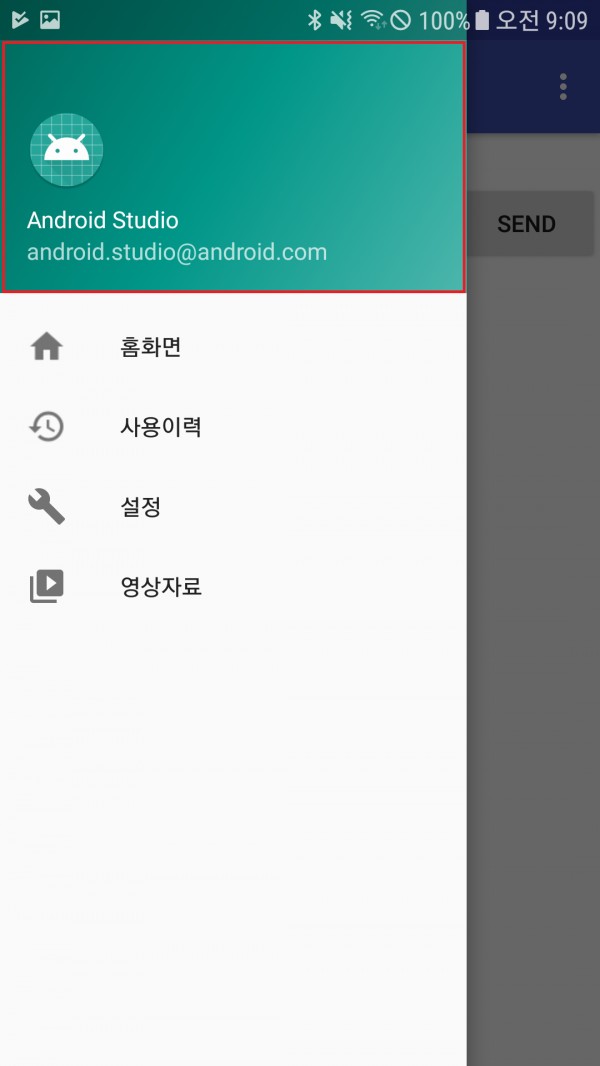The image size is (600, 1066).
Task: Select 사용이력 in the drawer
Action: pyautogui.click(x=233, y=427)
